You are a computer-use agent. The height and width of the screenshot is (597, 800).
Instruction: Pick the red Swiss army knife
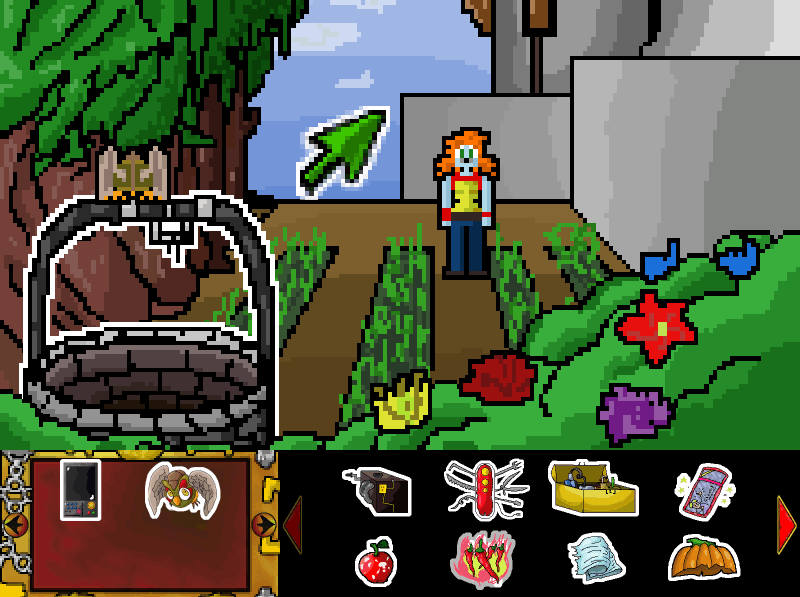click(x=484, y=487)
